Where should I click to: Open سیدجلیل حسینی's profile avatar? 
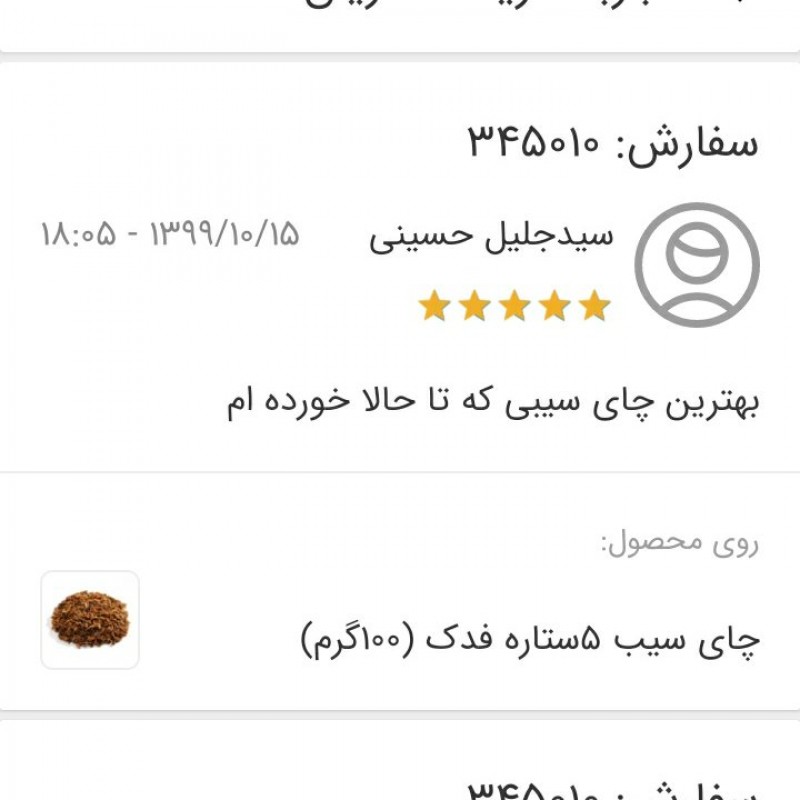[697, 265]
